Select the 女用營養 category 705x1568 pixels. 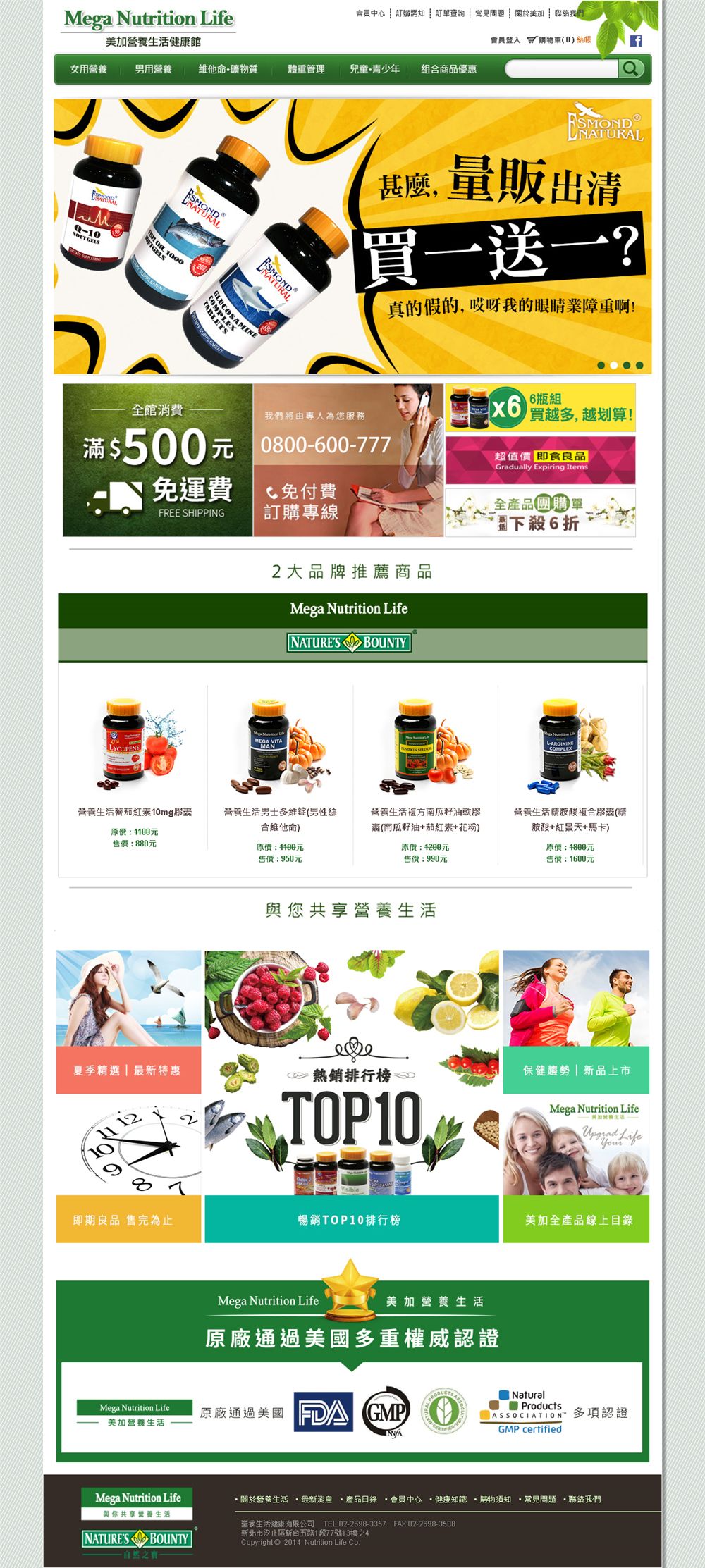tap(89, 69)
